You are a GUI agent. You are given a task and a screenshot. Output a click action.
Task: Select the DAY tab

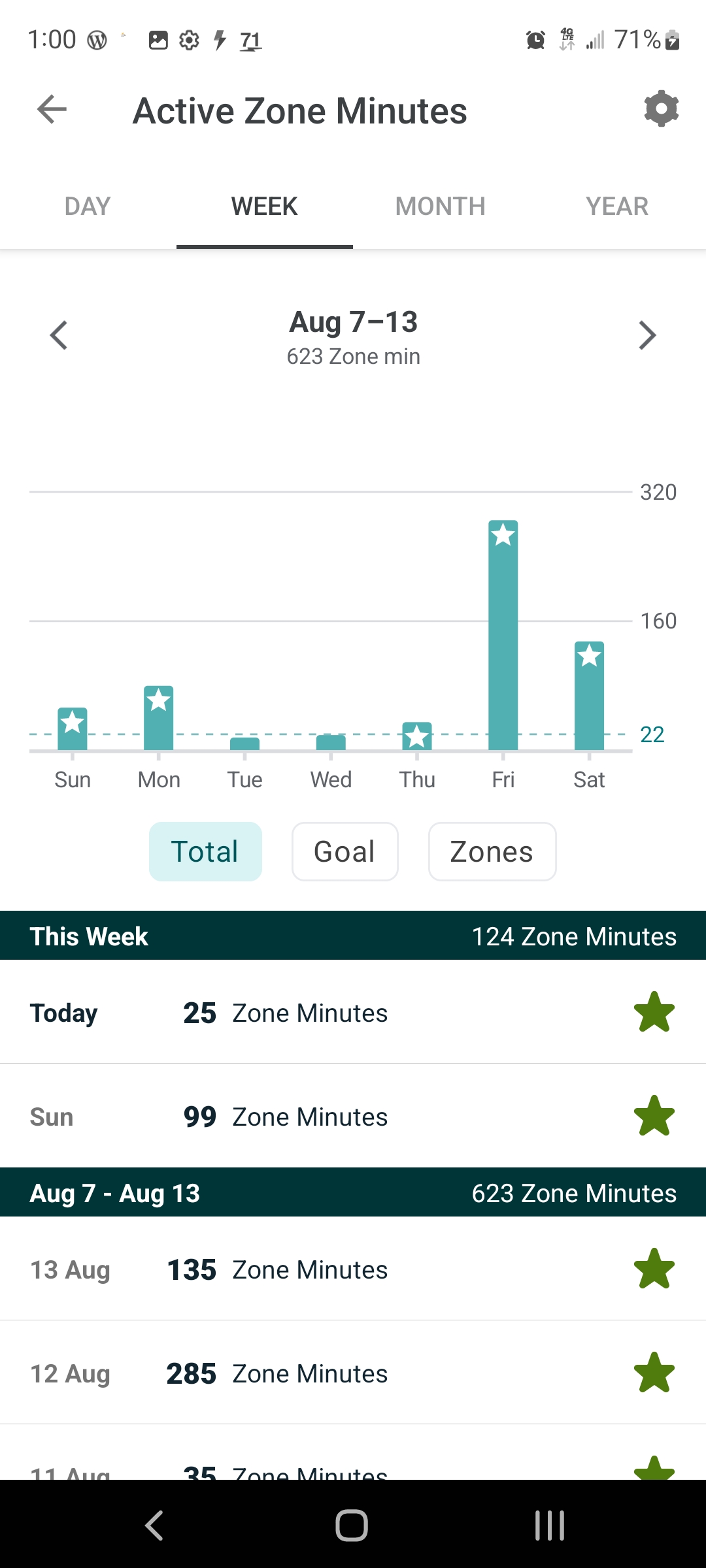pyautogui.click(x=86, y=206)
